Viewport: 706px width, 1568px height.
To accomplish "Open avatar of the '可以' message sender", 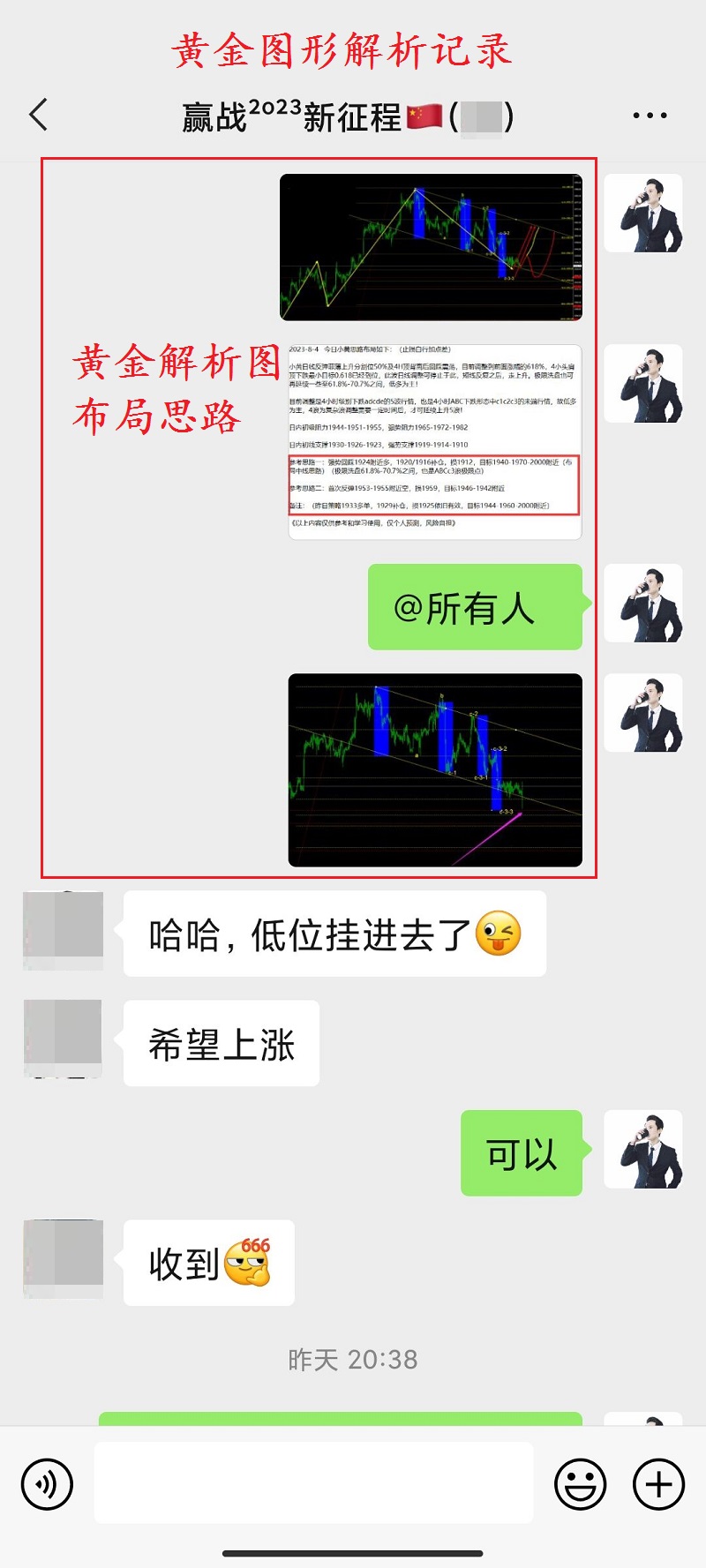I will click(x=643, y=1149).
